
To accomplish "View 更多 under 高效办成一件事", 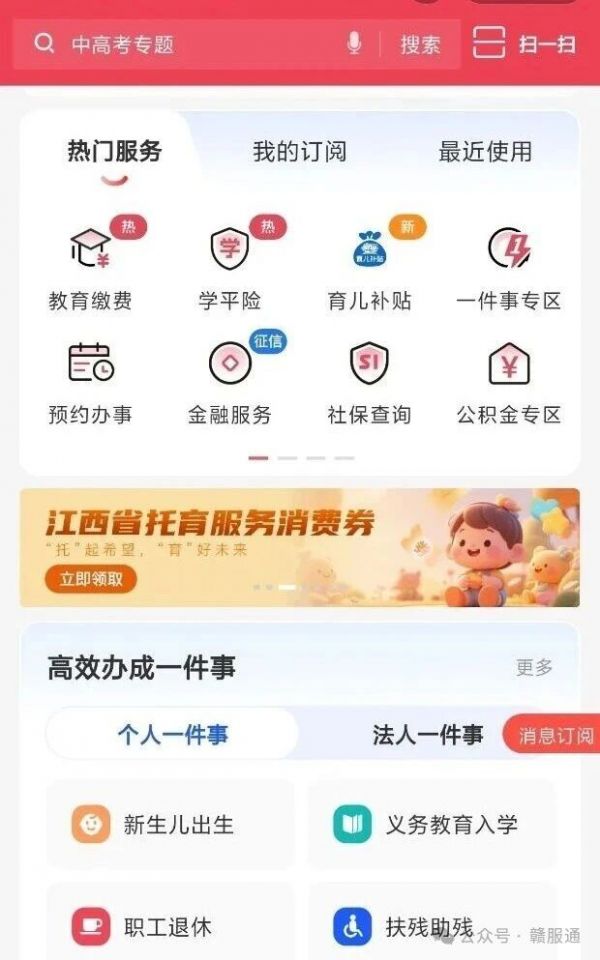I will pyautogui.click(x=534, y=667).
